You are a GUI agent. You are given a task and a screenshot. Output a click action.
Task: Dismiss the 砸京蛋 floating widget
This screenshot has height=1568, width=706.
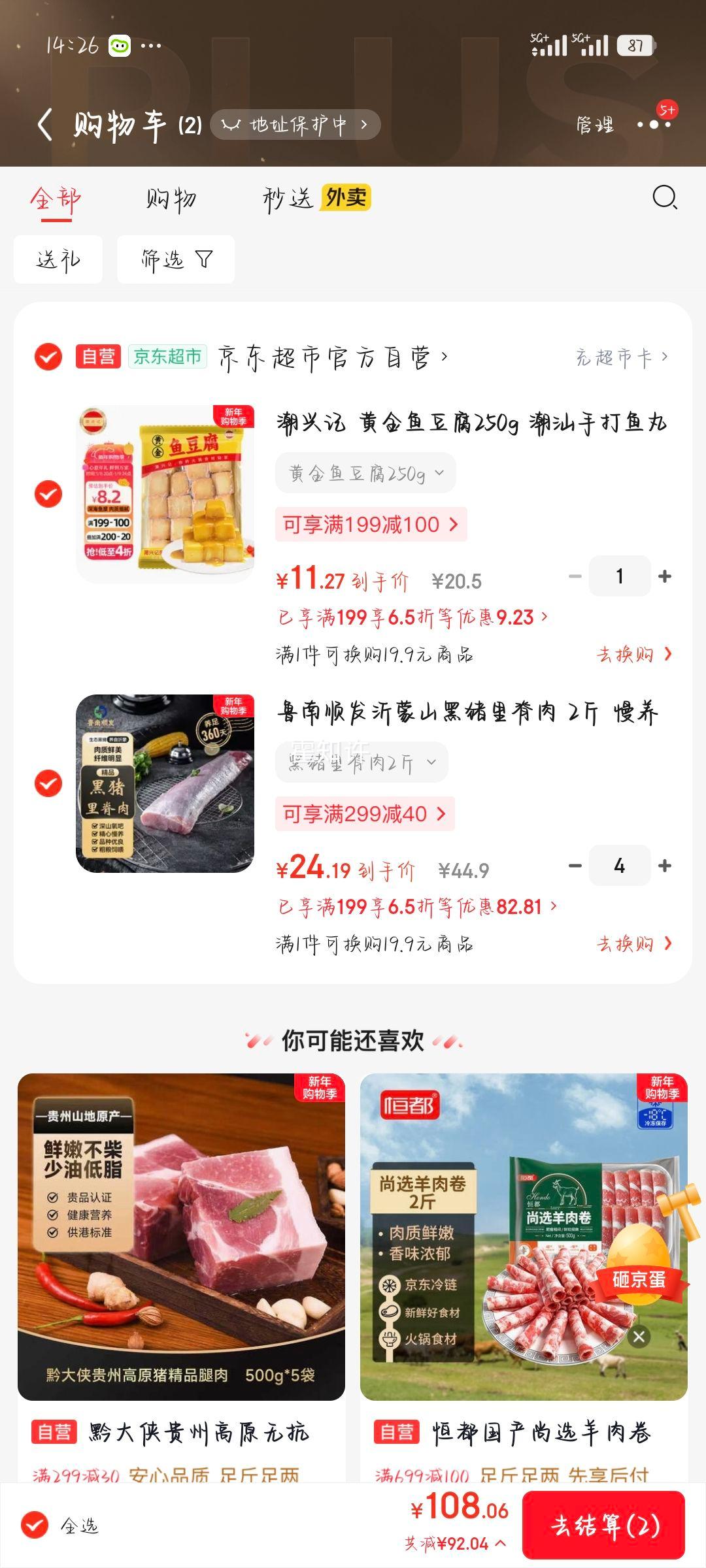click(639, 1337)
